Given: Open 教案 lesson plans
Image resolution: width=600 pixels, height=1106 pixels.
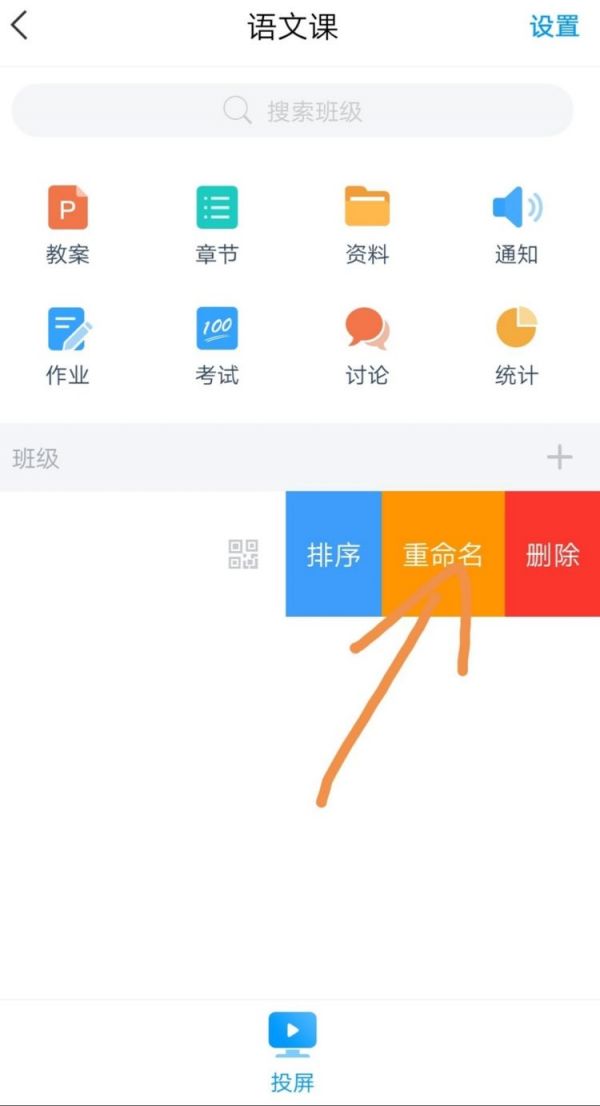Looking at the screenshot, I should [68, 224].
